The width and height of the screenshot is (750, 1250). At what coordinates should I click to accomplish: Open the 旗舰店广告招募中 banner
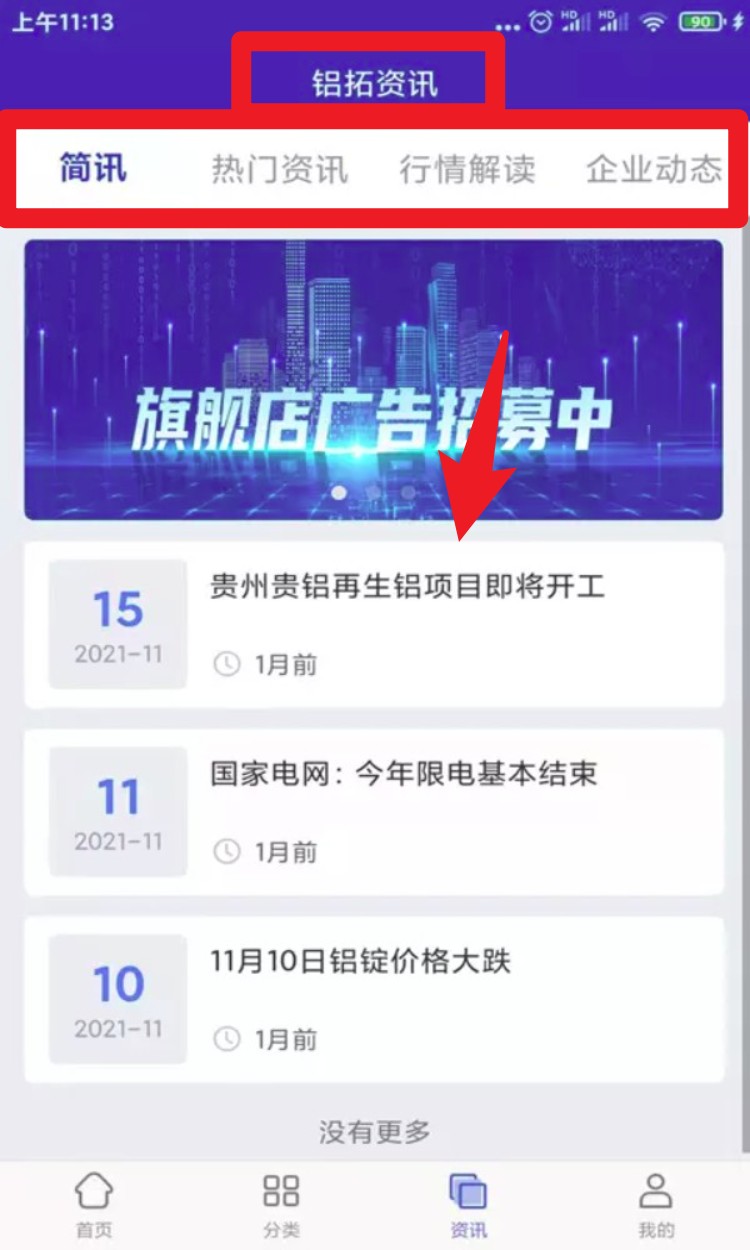point(373,380)
